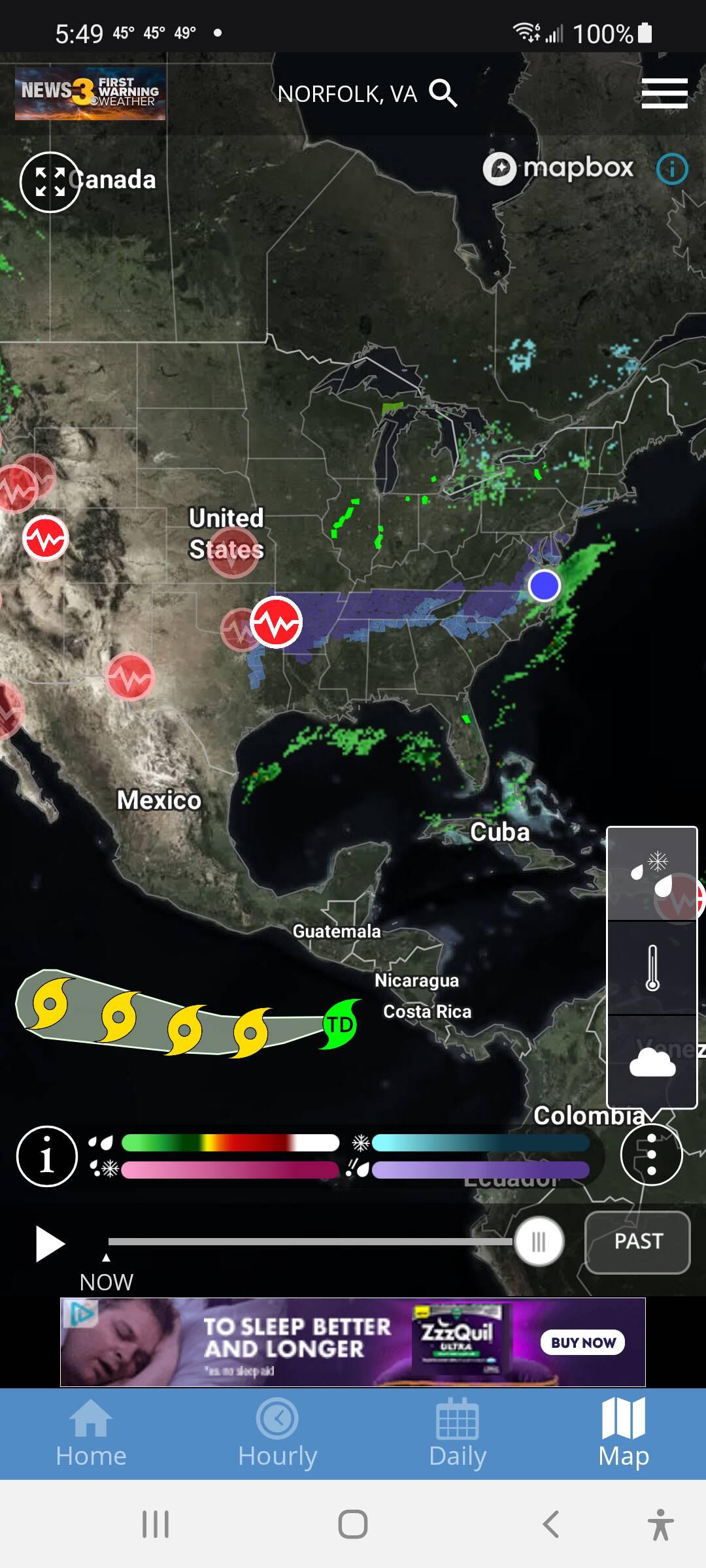Tap the PAST button

tap(637, 1242)
